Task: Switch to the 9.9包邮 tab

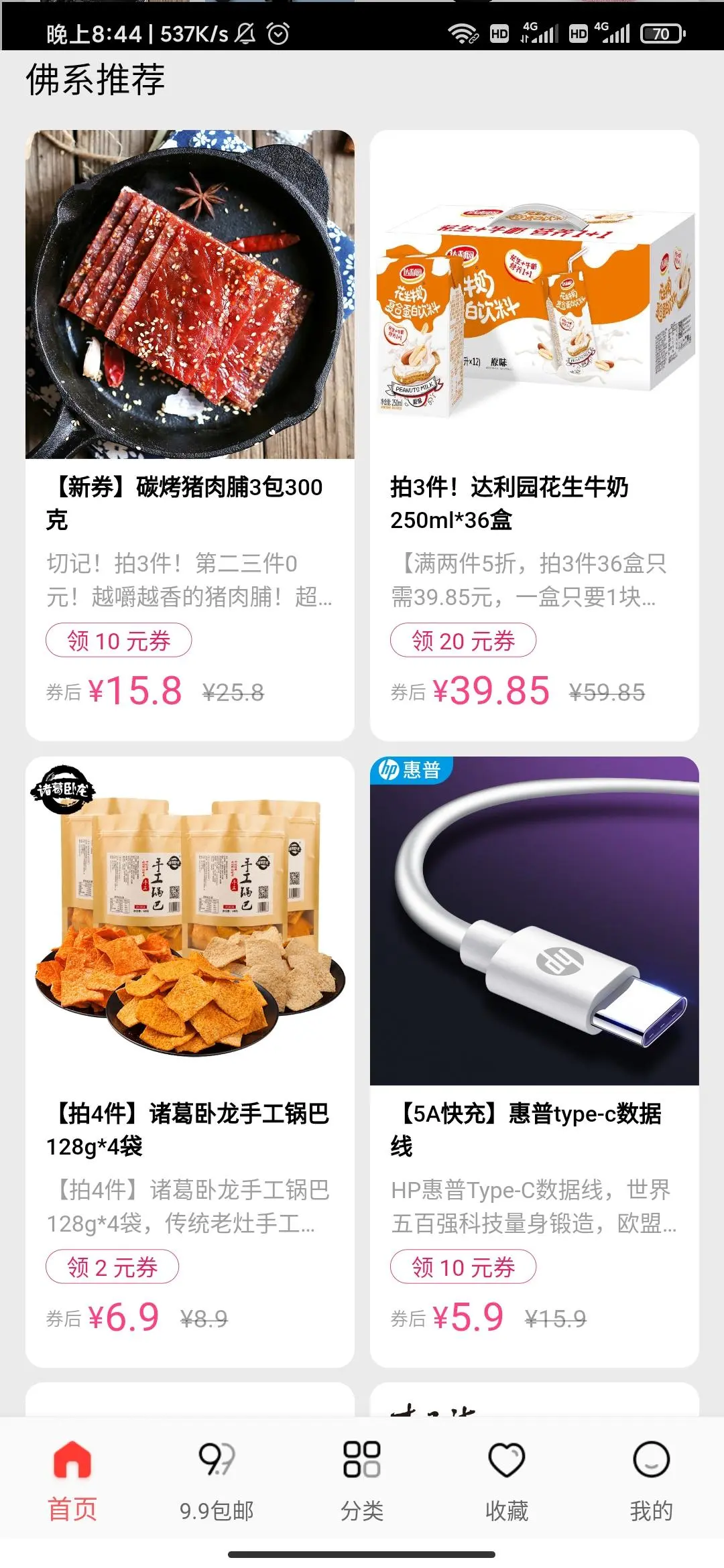Action: 217,1477
